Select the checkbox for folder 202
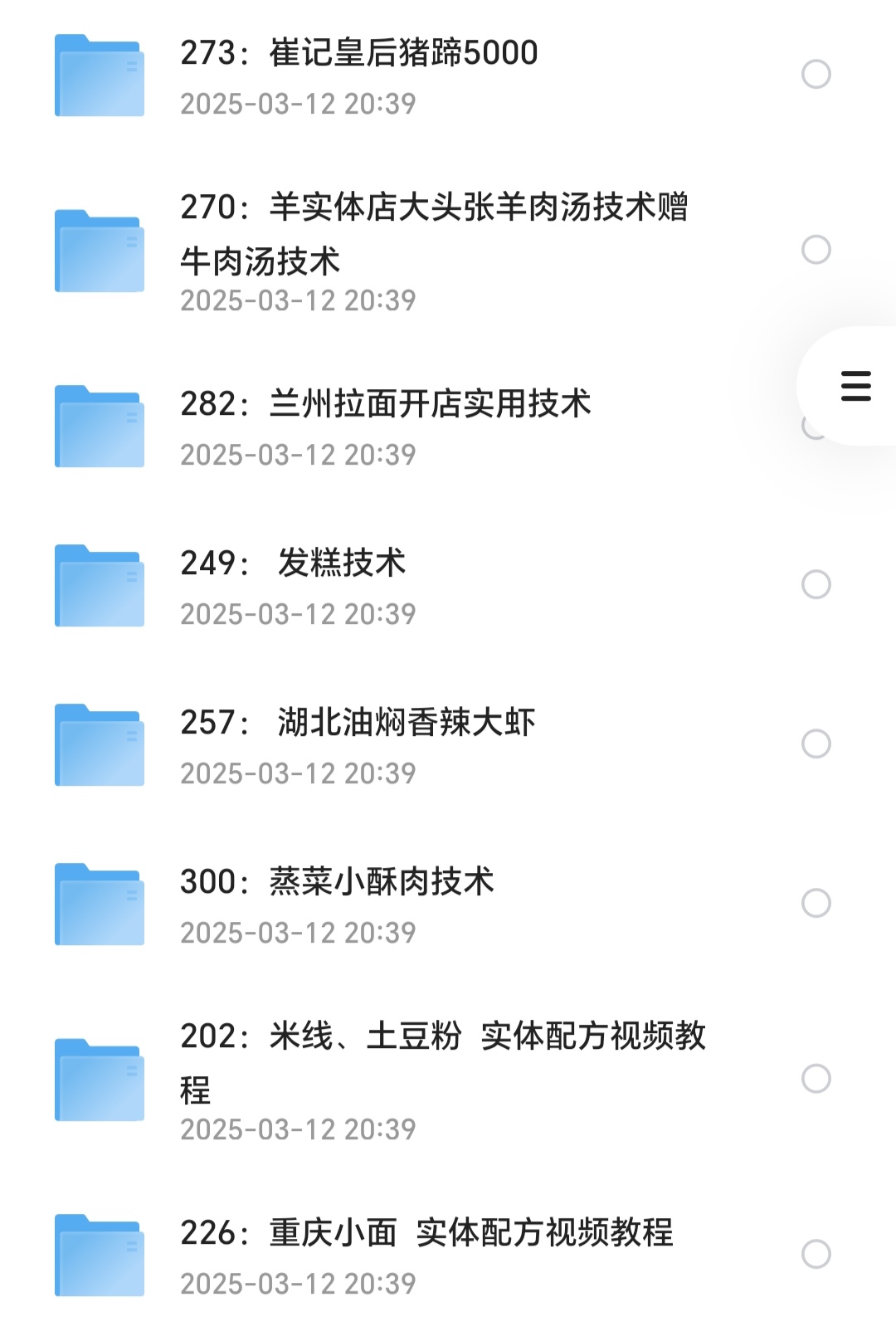The width and height of the screenshot is (896, 1341). [x=816, y=1079]
